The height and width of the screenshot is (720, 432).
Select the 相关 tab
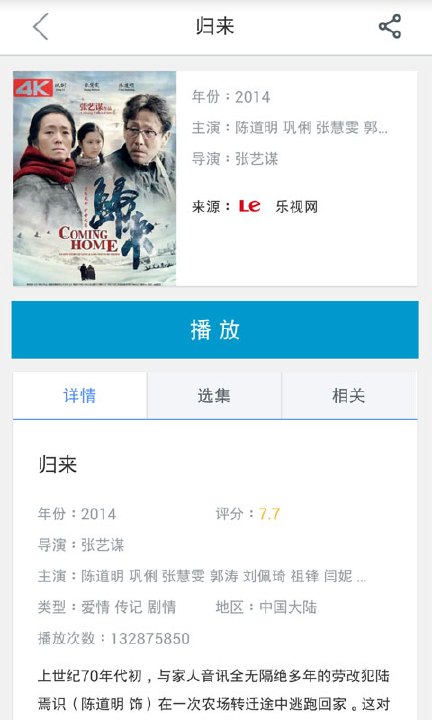[x=349, y=395]
